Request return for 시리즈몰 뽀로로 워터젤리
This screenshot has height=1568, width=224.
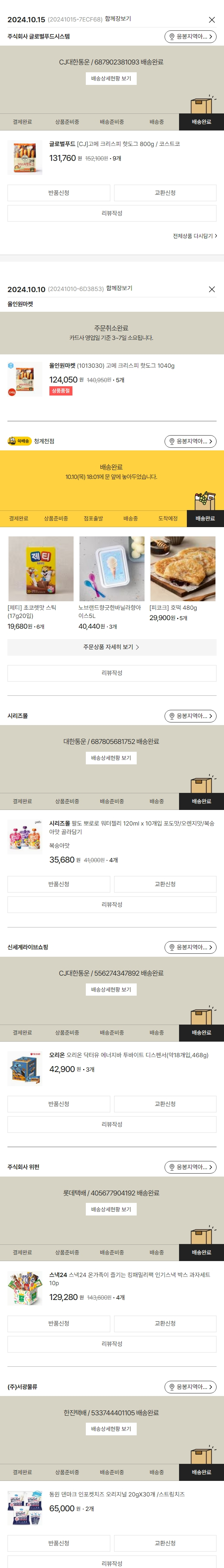(59, 884)
